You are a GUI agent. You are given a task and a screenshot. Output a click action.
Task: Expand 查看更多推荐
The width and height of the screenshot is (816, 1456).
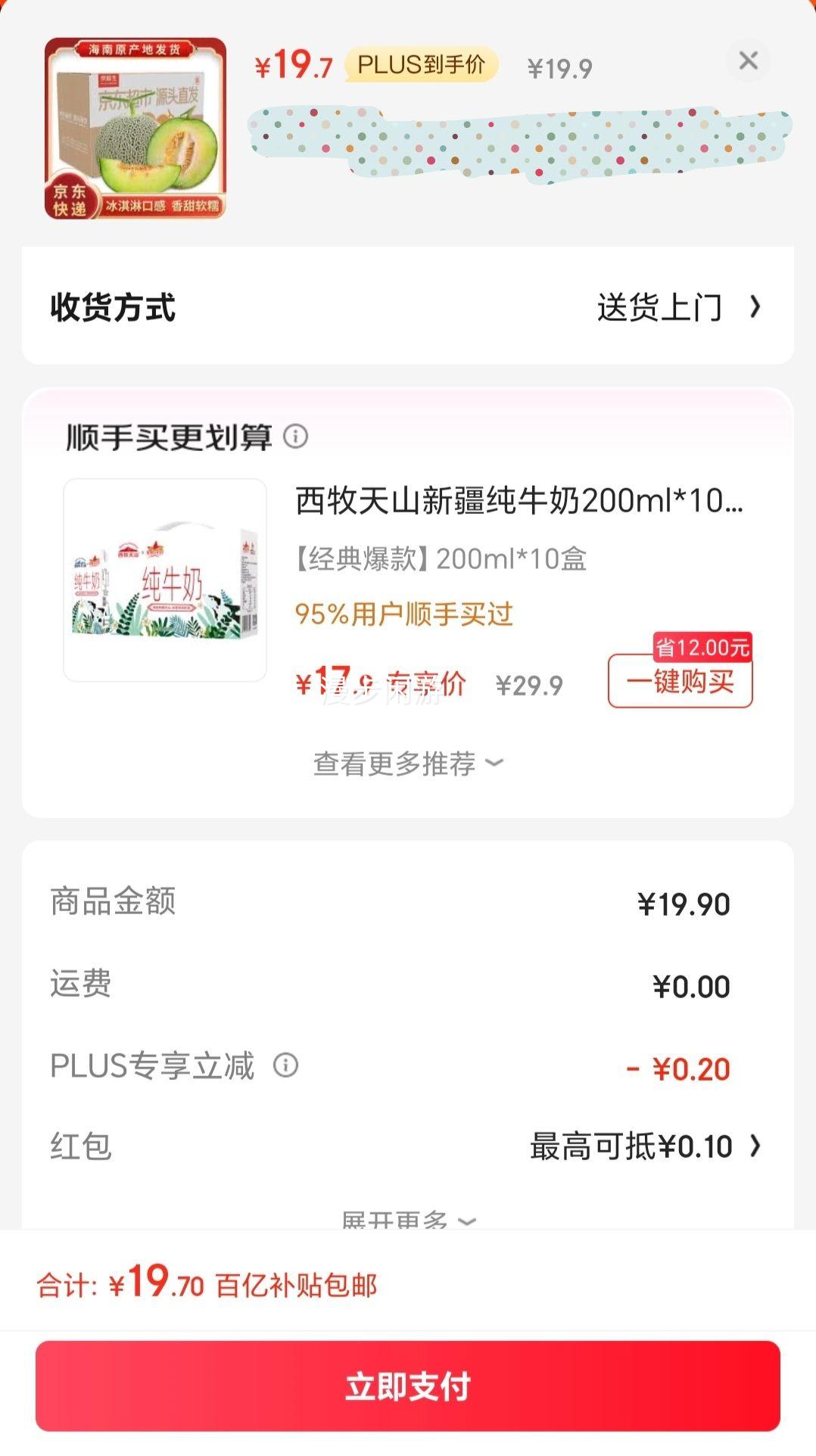tap(408, 764)
